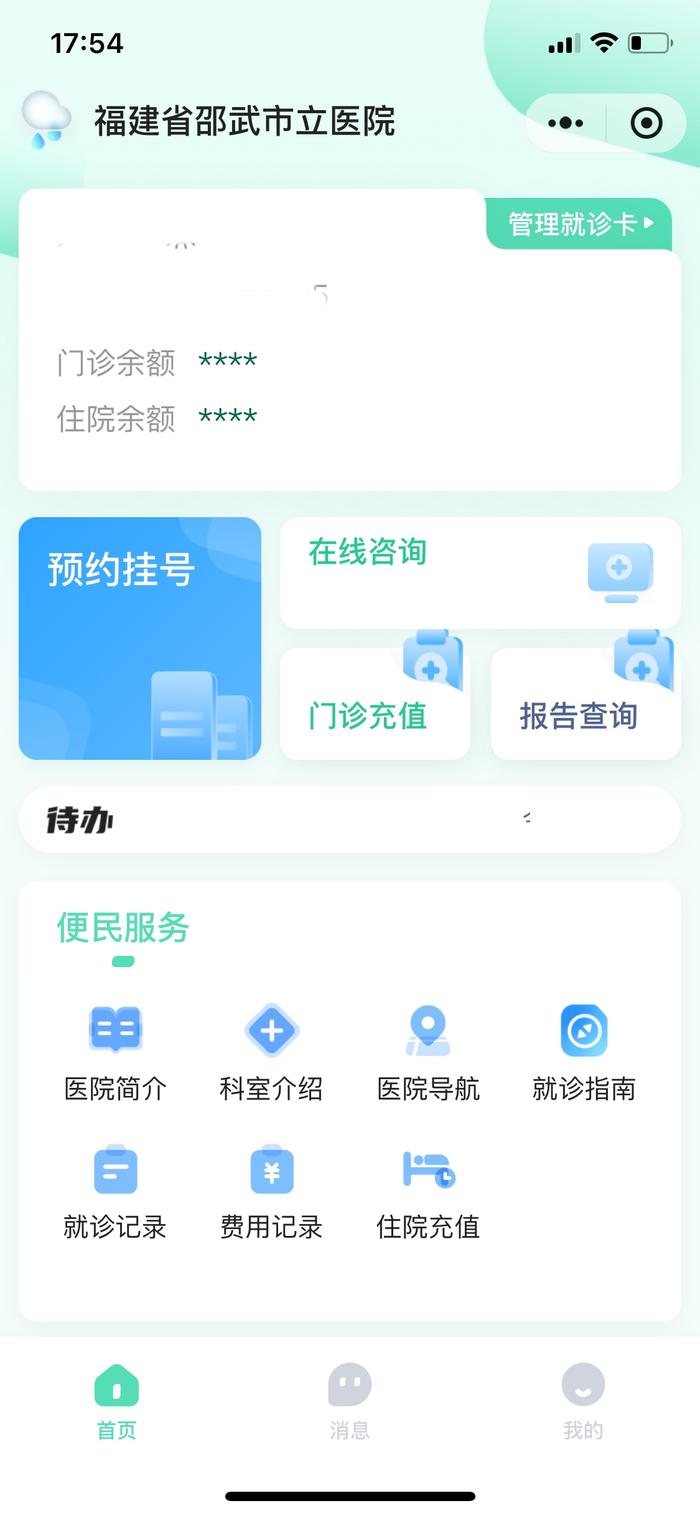The width and height of the screenshot is (700, 1516).
Task: Open 在线咨询
Action: (480, 573)
